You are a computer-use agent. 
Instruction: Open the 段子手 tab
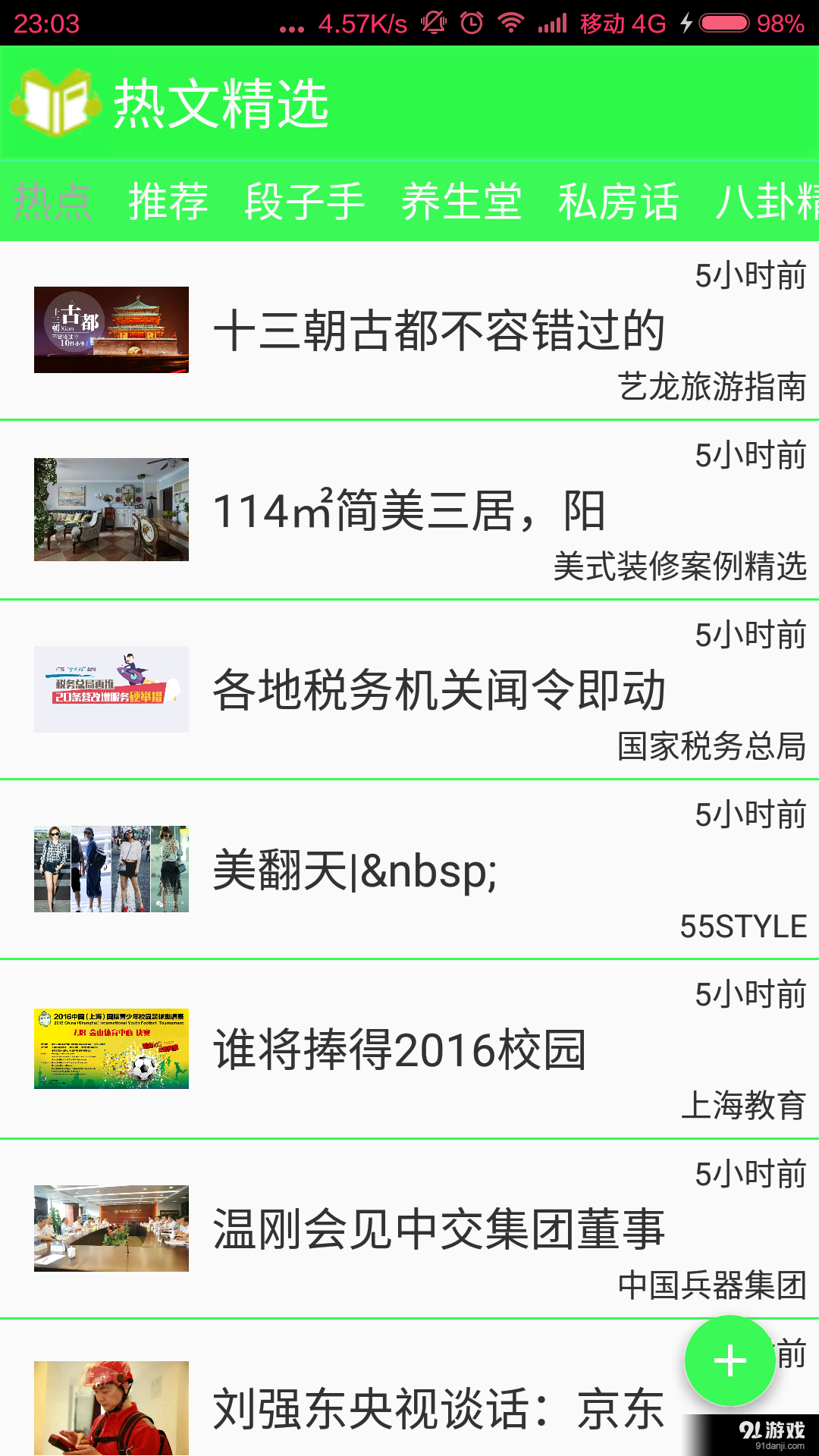305,202
